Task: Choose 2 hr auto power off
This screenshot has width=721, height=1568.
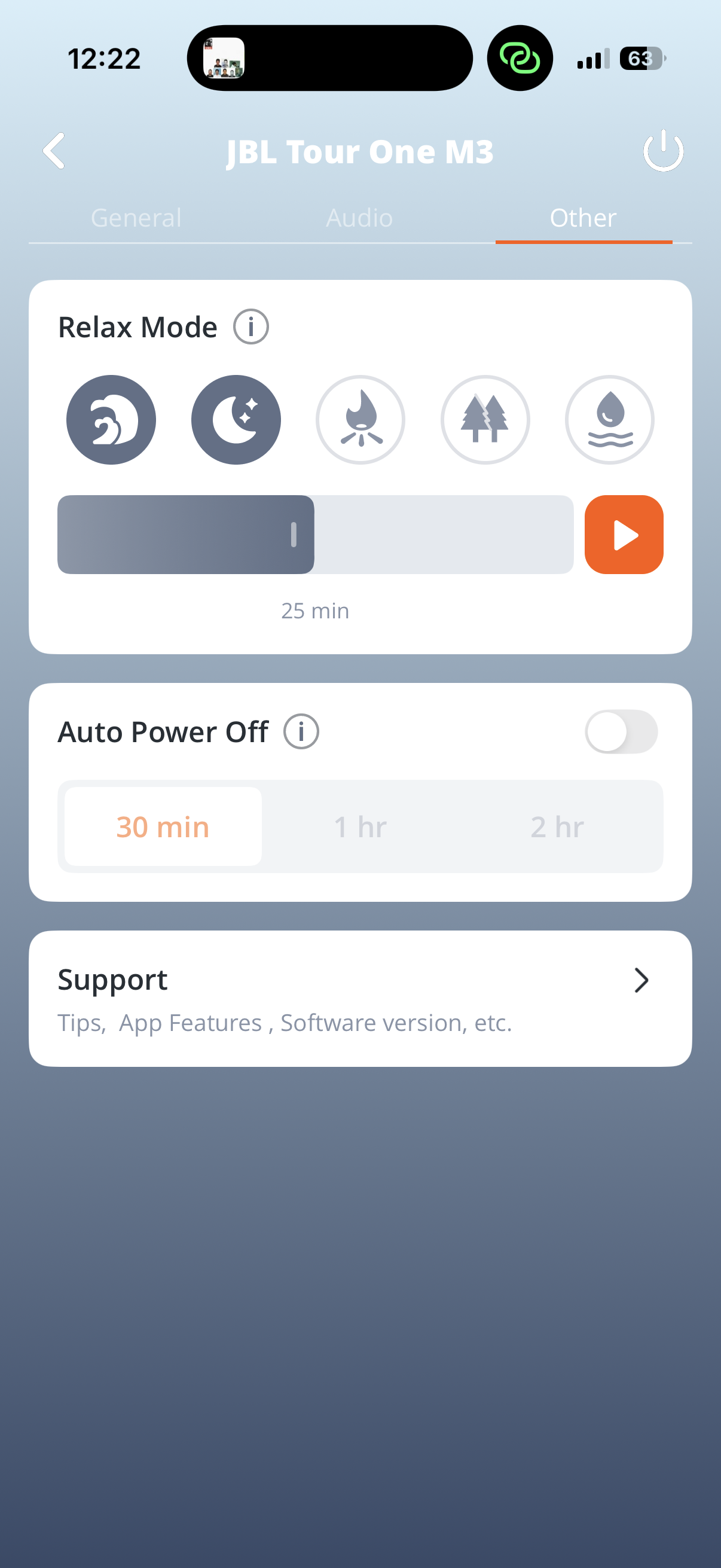Action: click(557, 826)
